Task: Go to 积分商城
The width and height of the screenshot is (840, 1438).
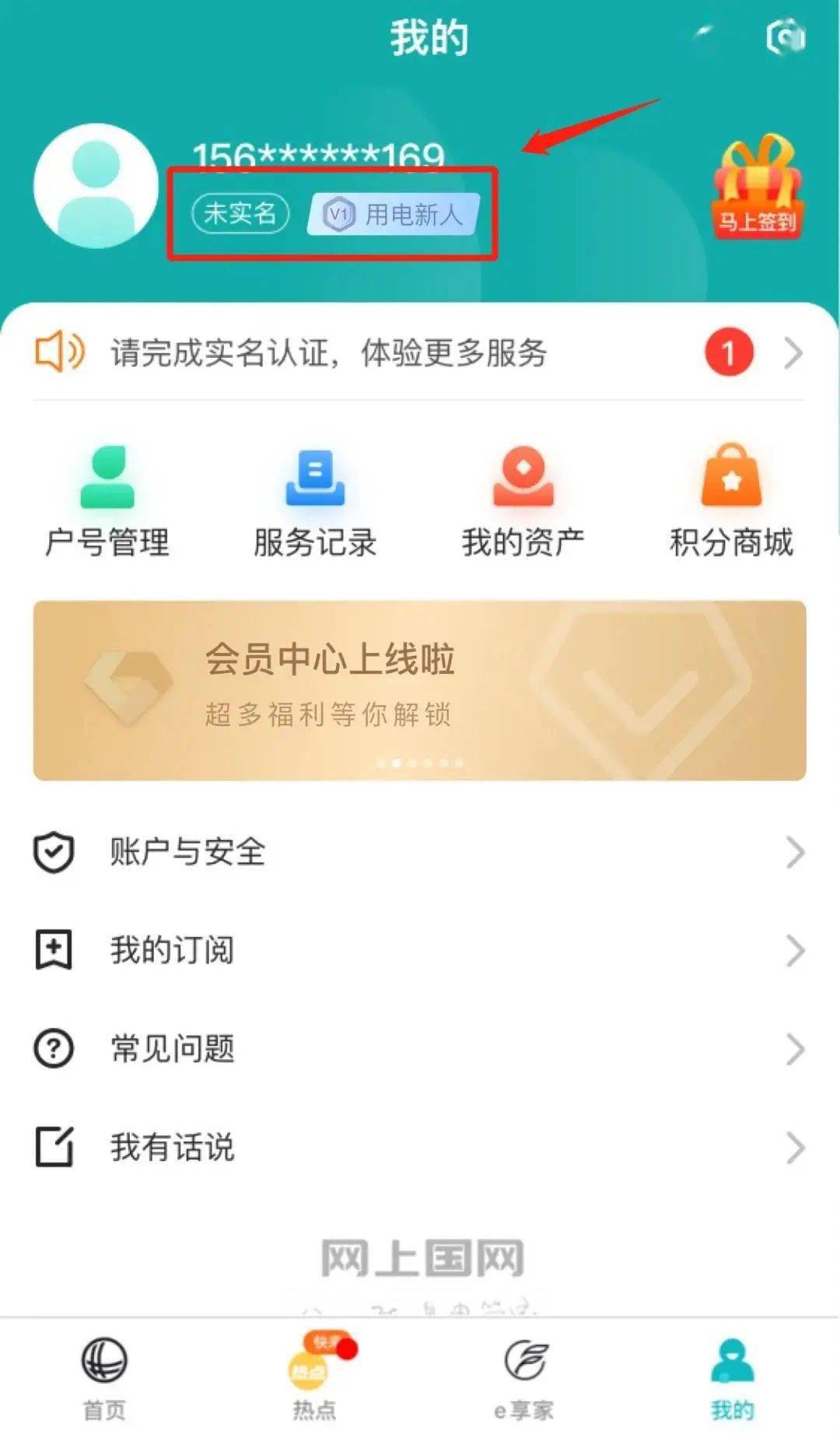Action: (731, 500)
